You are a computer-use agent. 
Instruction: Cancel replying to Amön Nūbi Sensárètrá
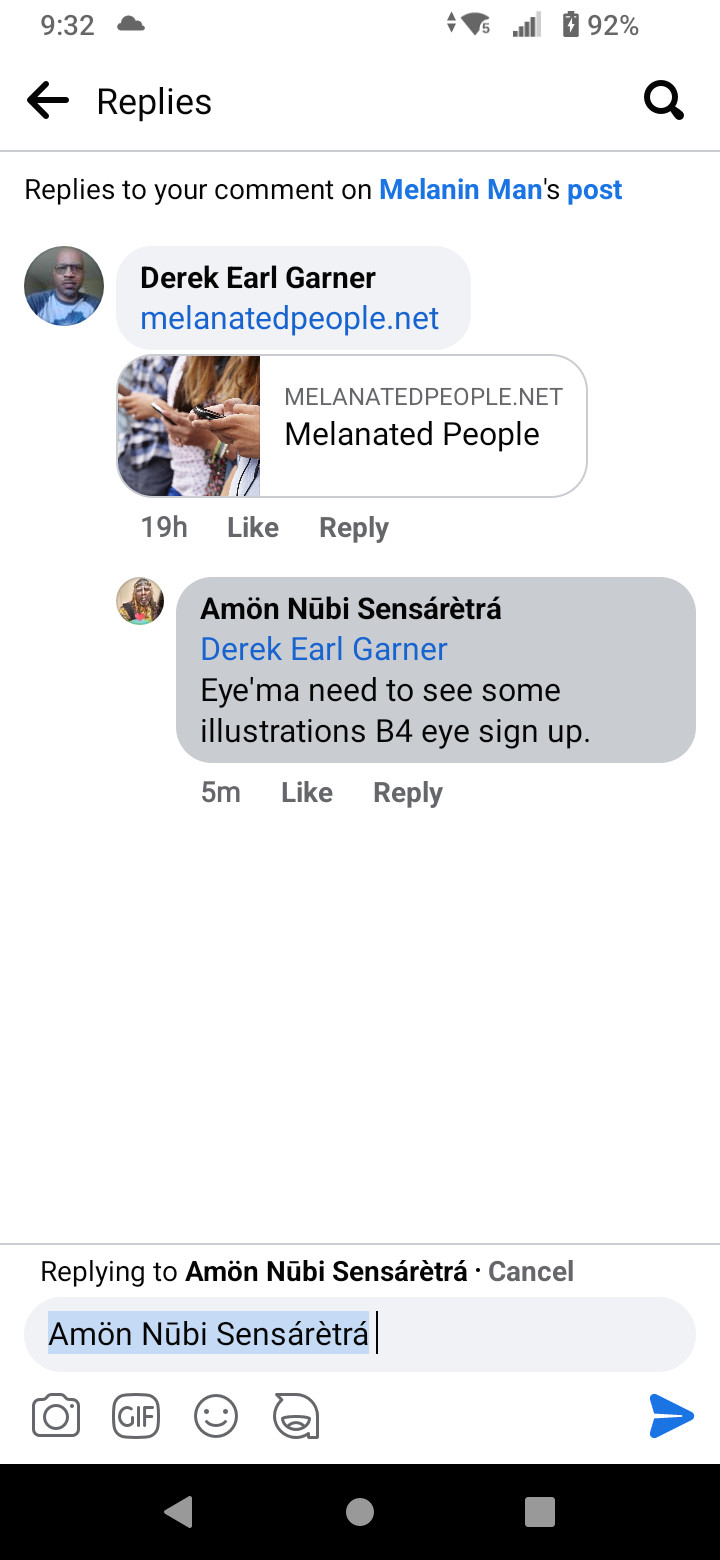[530, 1272]
